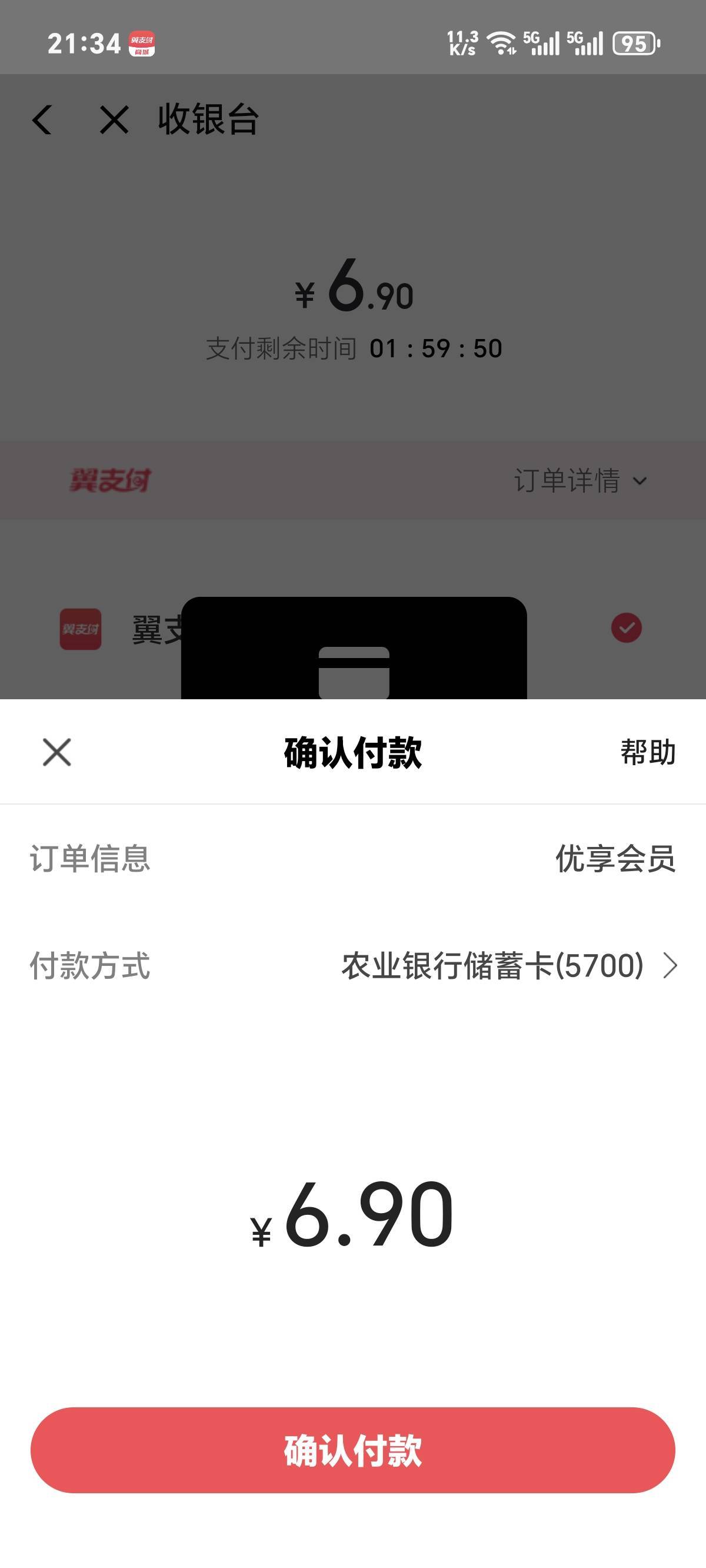Tap the red 确认付款 button
This screenshot has height=1568, width=706.
[353, 1450]
